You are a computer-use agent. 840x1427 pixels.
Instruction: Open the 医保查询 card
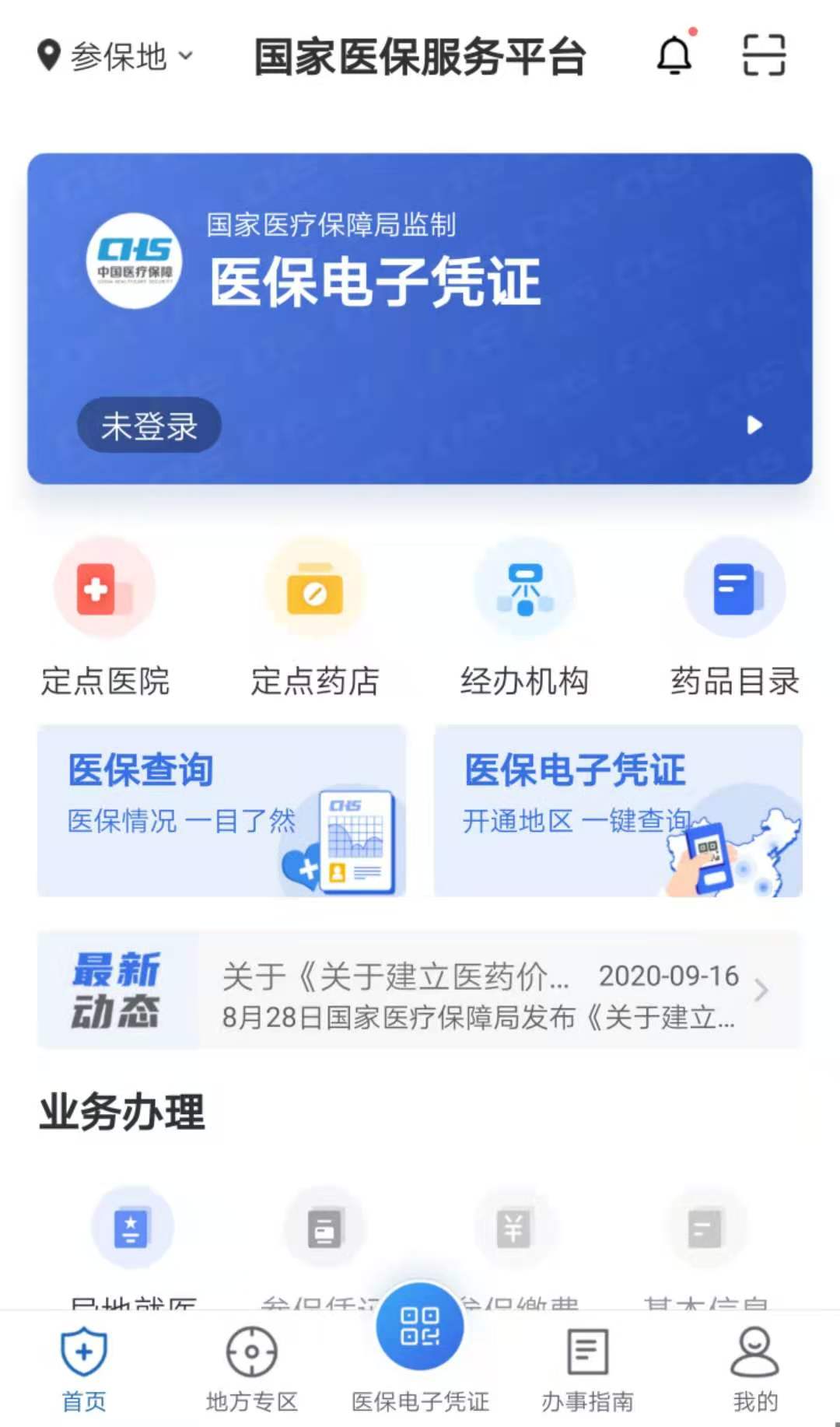[x=222, y=811]
